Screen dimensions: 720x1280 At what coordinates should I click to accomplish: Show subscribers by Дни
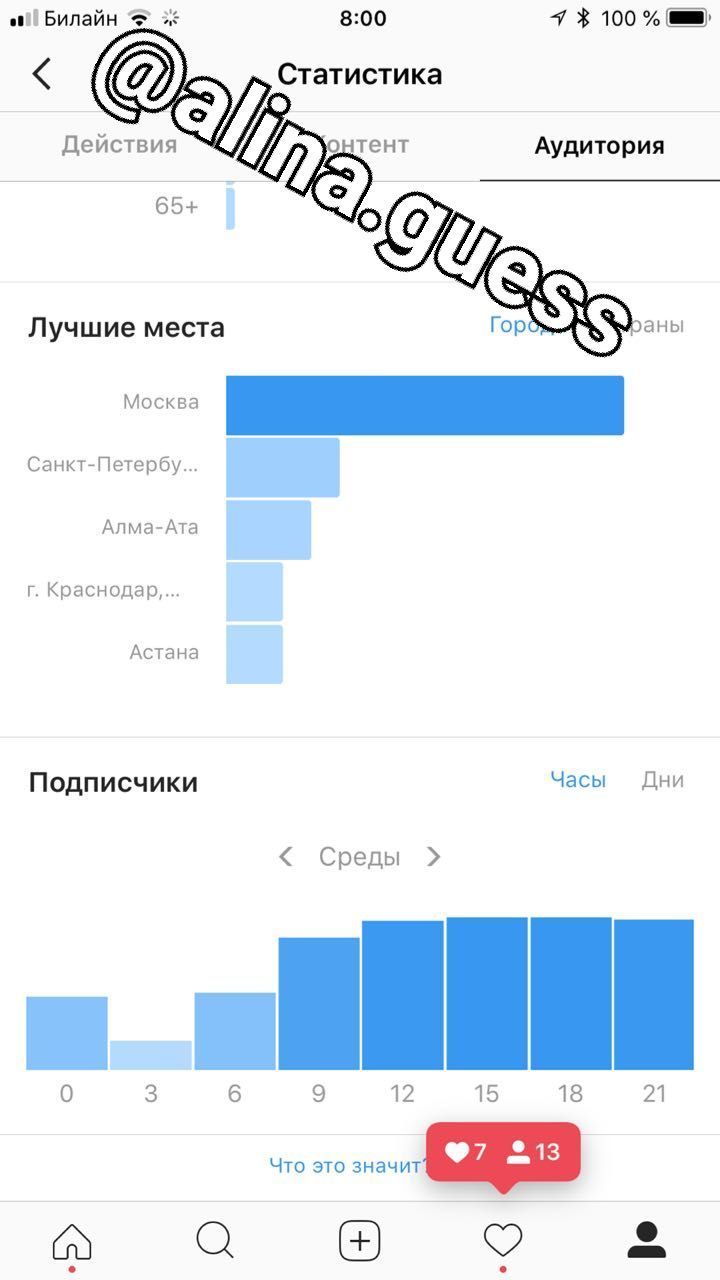coord(662,780)
